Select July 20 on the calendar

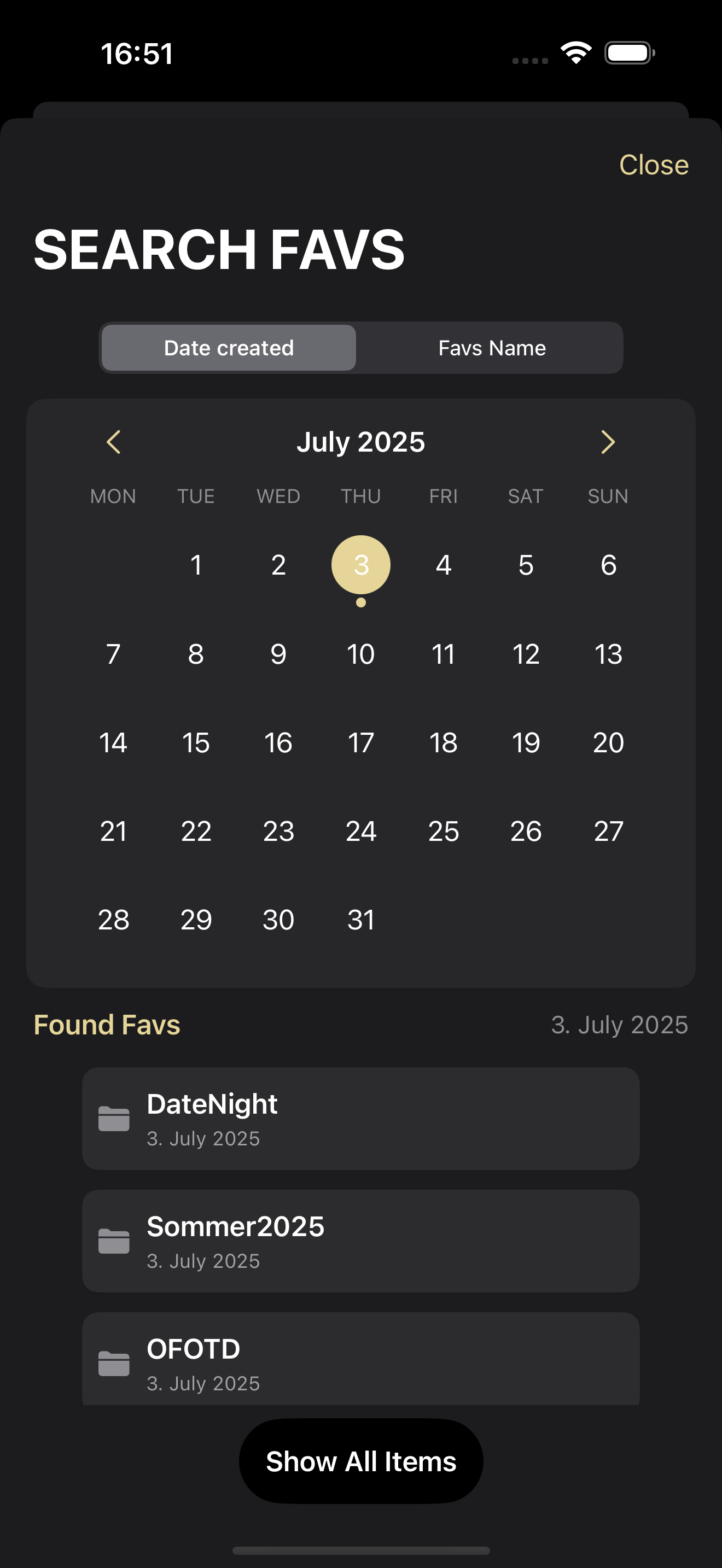tap(608, 742)
